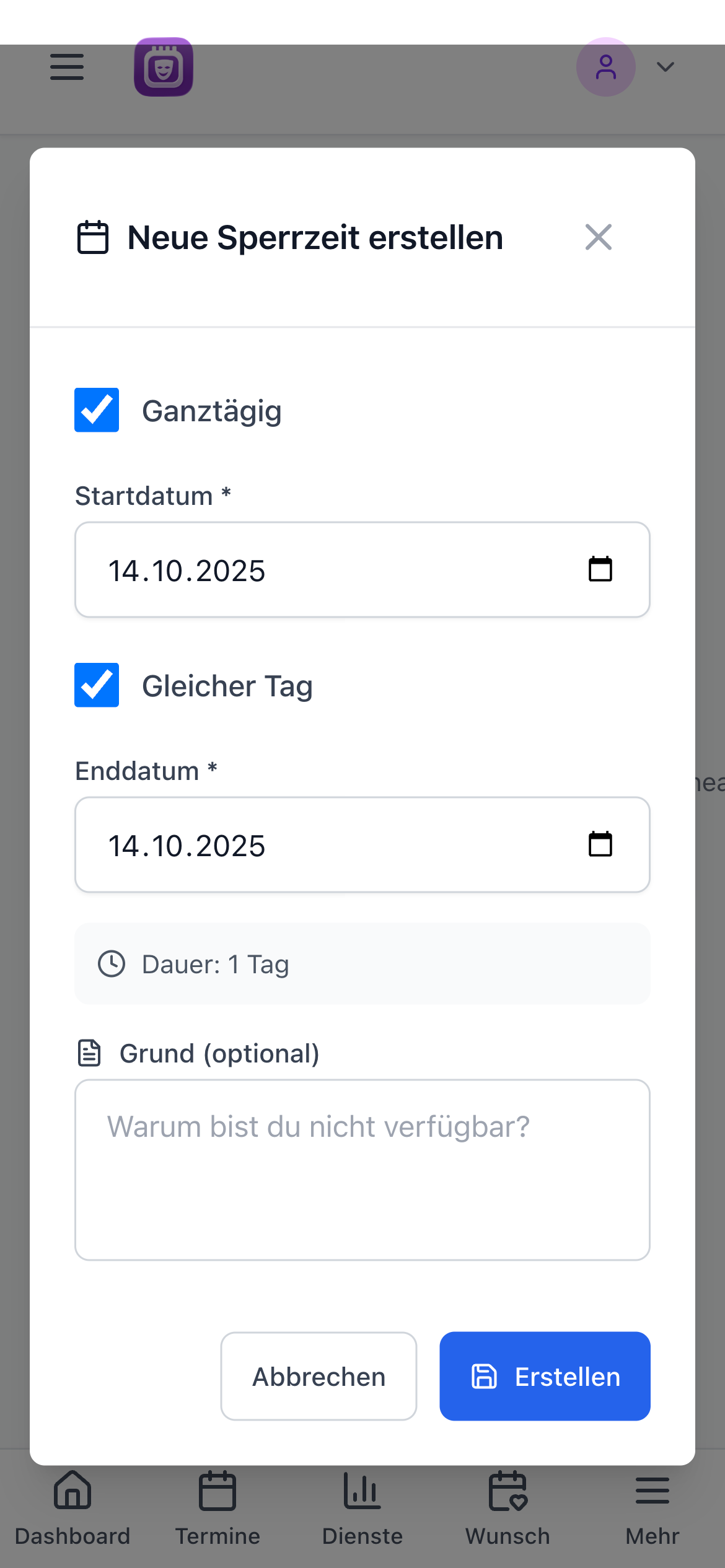Close the Neue Sperrzeit erstellen dialog

pyautogui.click(x=598, y=237)
